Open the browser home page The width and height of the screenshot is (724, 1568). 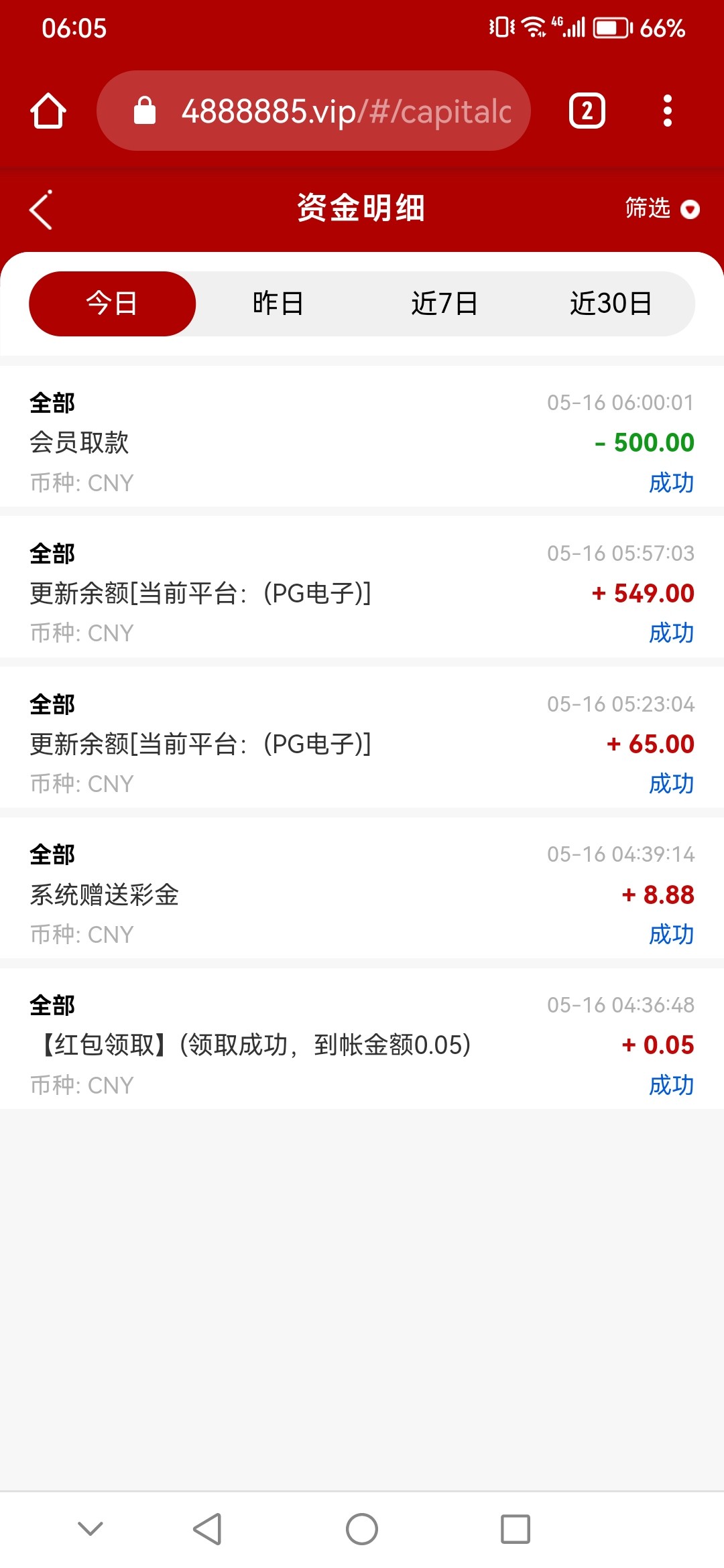pos(48,111)
